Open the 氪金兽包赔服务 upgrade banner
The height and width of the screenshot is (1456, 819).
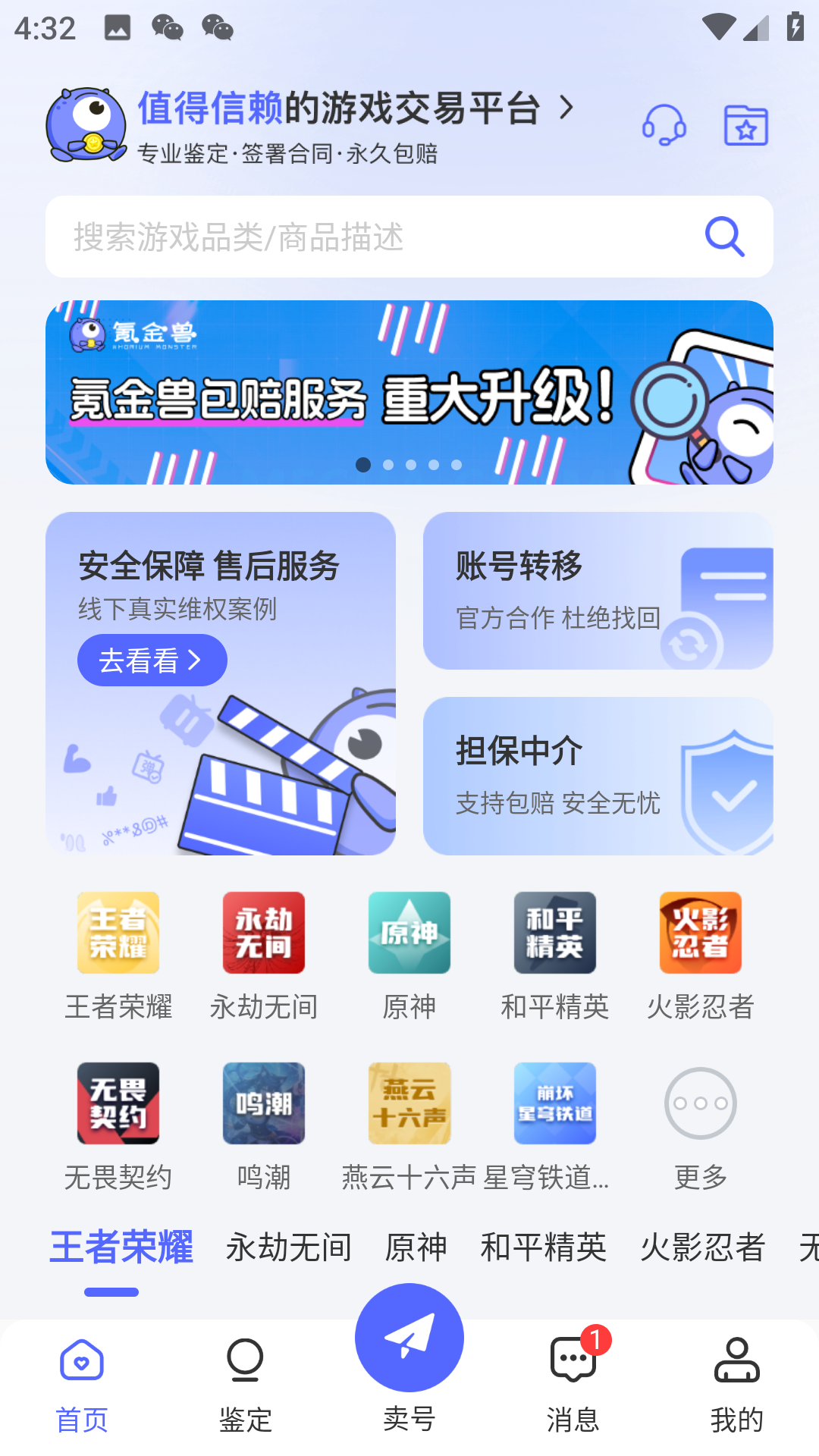[409, 392]
